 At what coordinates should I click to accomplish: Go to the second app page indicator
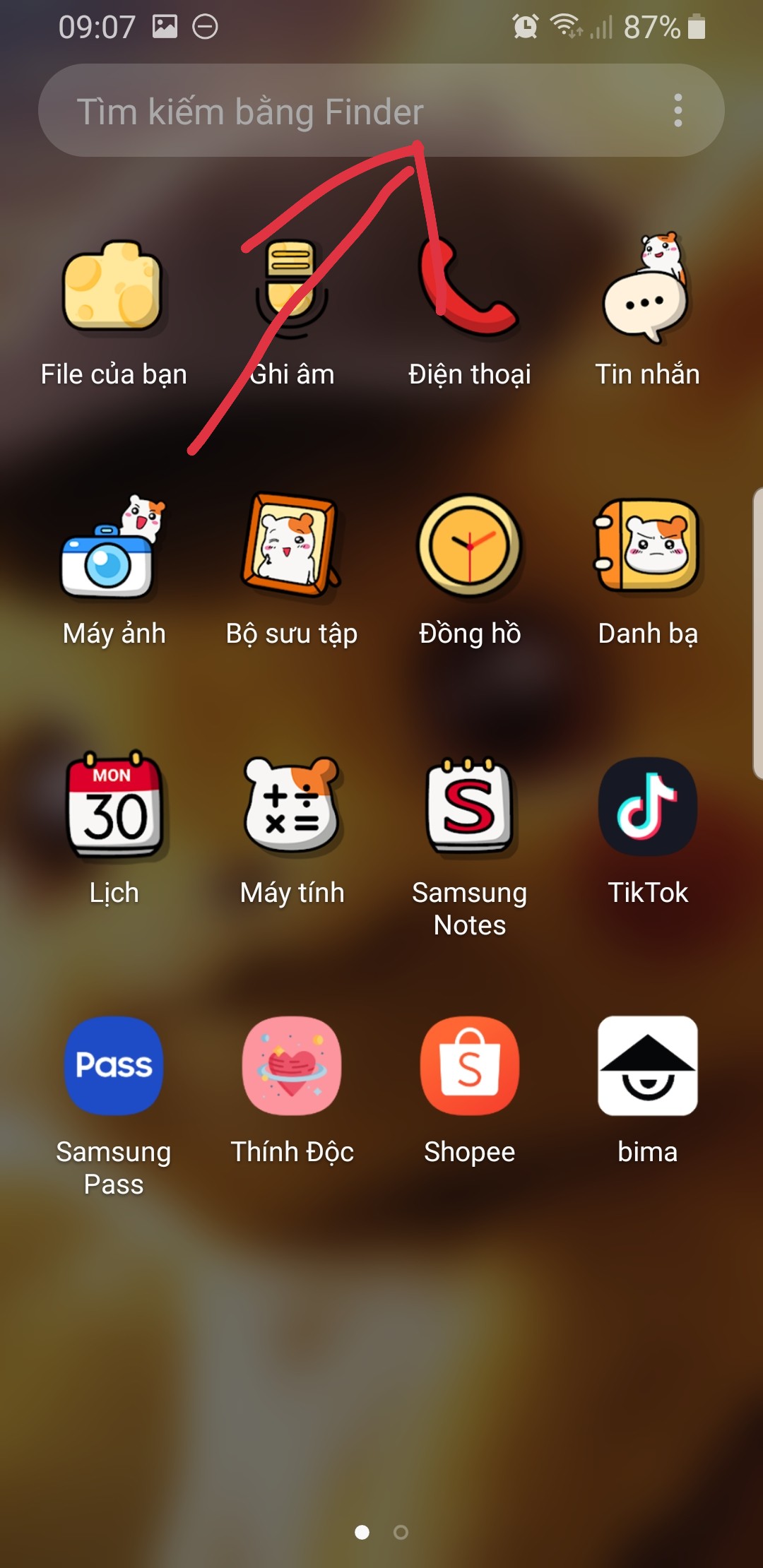[x=401, y=1532]
